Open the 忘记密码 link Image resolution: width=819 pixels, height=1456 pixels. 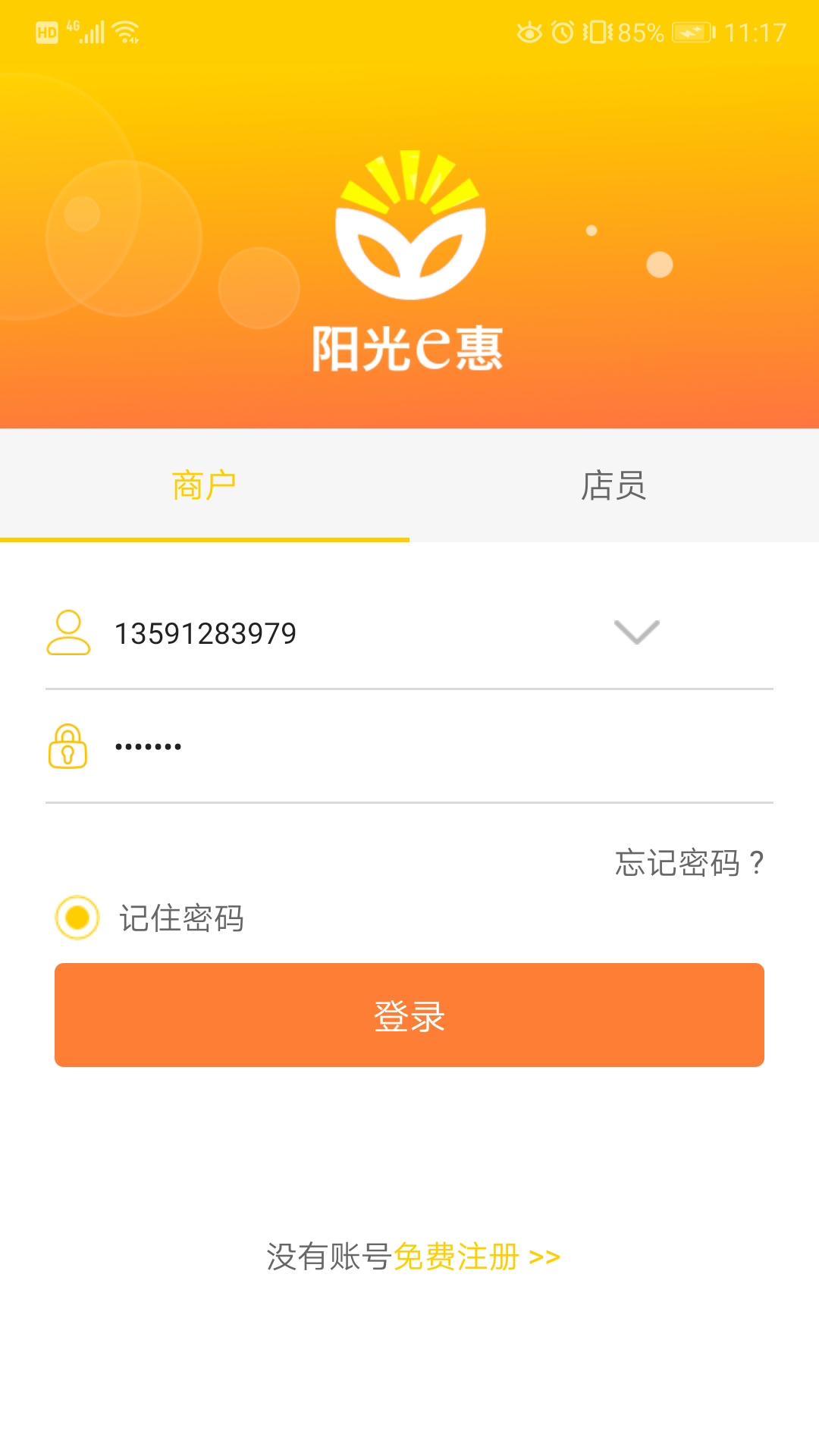(689, 863)
